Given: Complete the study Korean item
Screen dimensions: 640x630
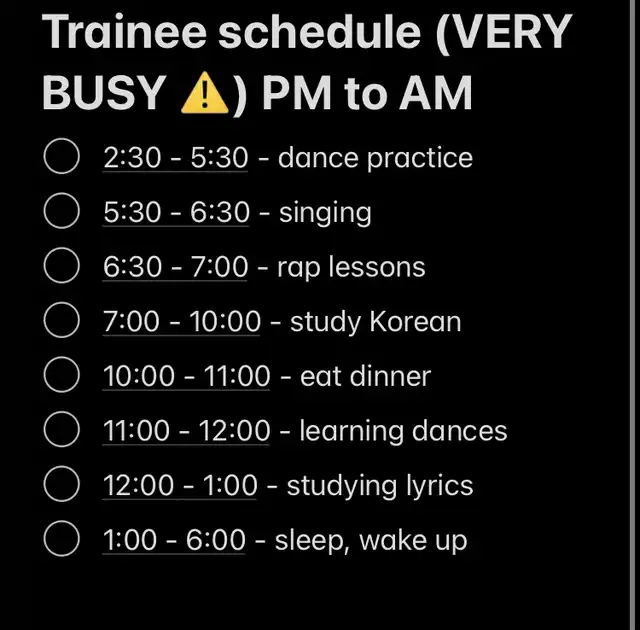Looking at the screenshot, I should pos(62,321).
